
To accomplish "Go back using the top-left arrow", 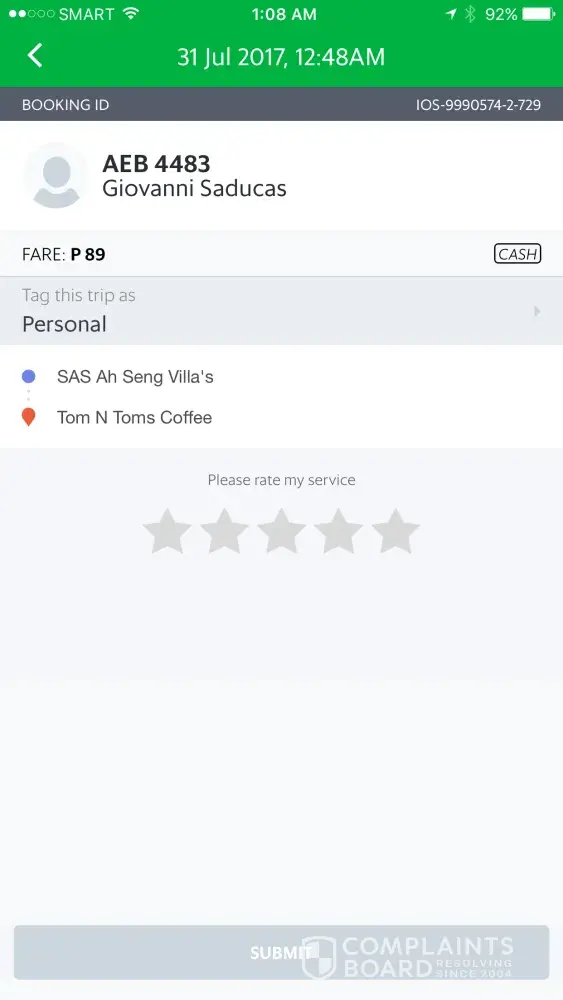I will coord(35,56).
